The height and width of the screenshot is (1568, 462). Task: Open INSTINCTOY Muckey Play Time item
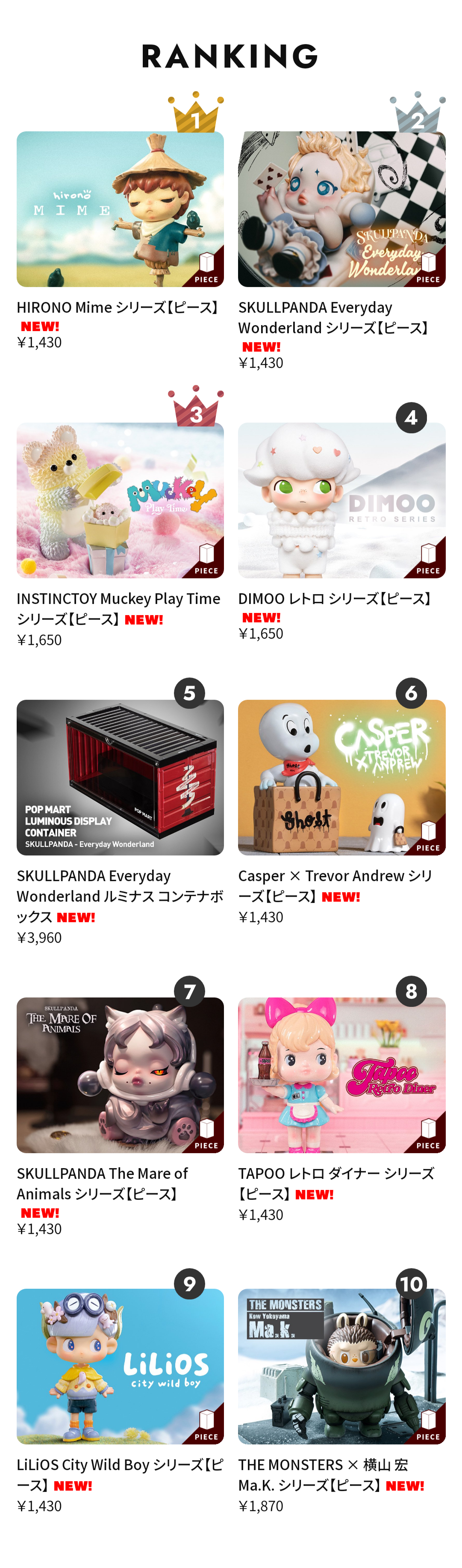120,500
